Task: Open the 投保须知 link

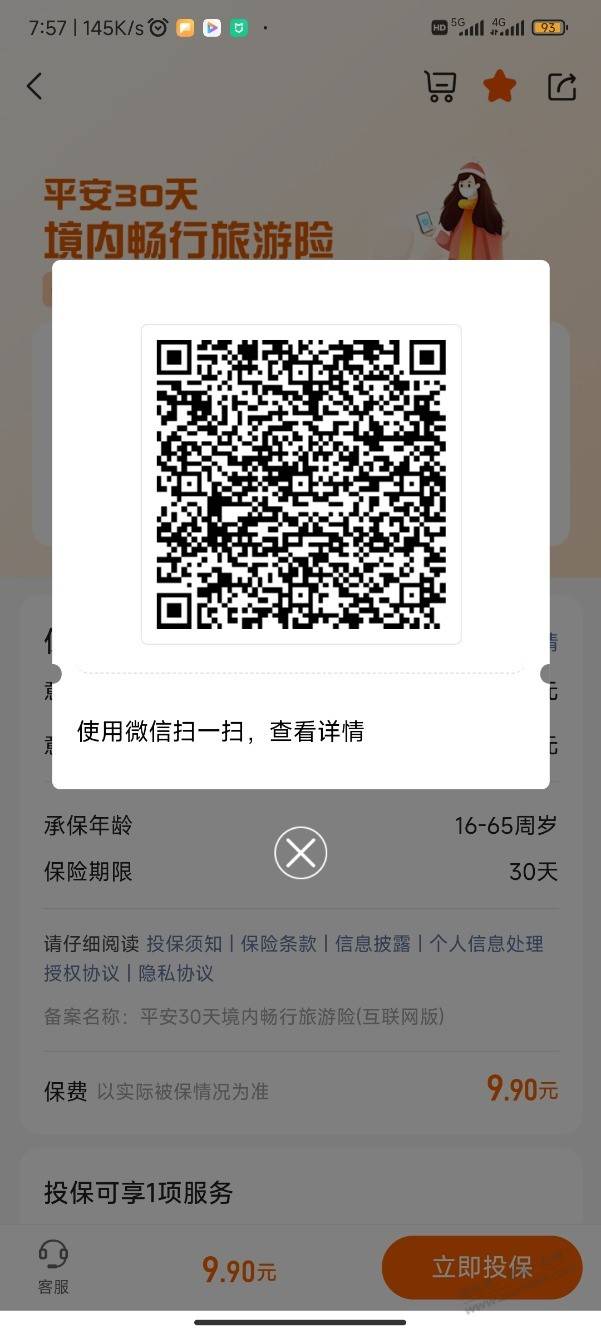Action: click(x=184, y=943)
